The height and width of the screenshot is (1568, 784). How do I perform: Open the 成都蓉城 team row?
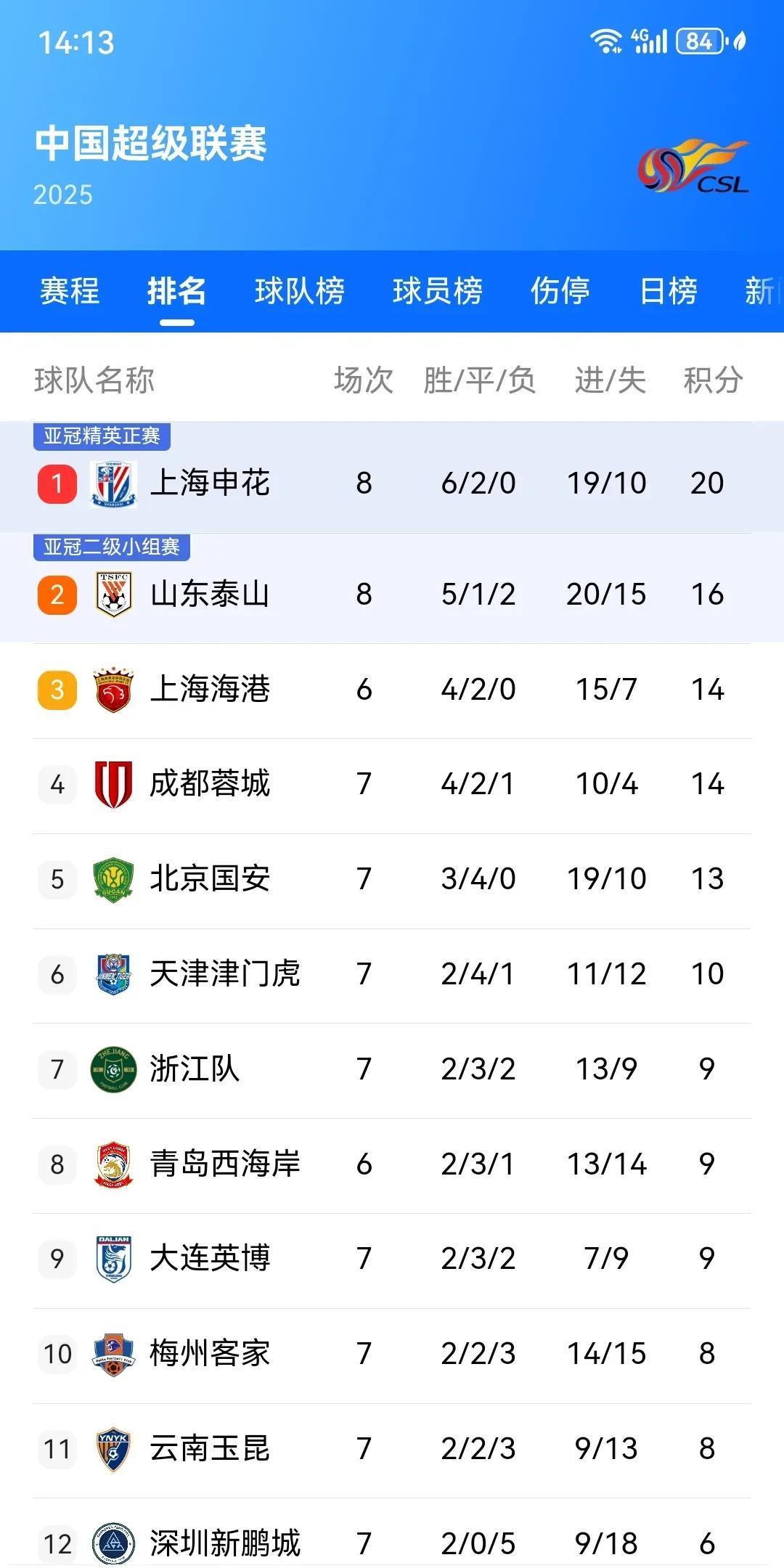tap(392, 785)
